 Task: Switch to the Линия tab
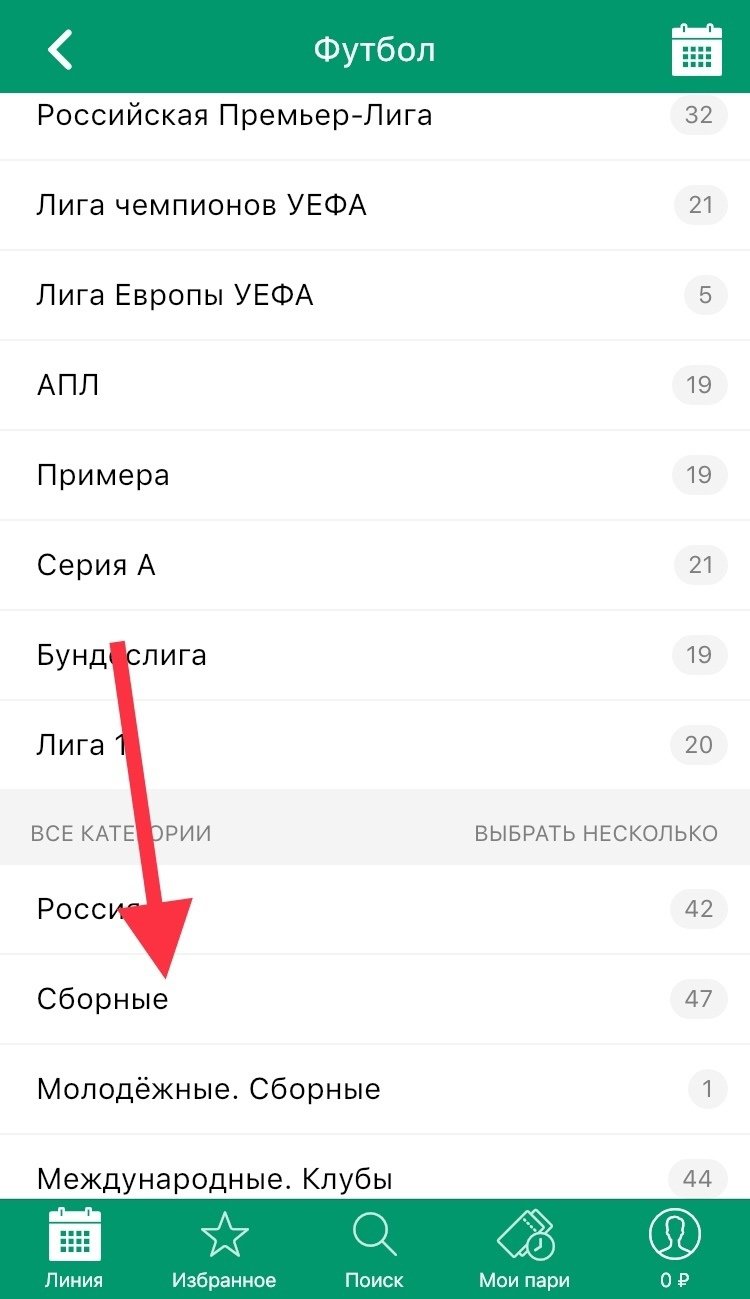[x=74, y=1249]
